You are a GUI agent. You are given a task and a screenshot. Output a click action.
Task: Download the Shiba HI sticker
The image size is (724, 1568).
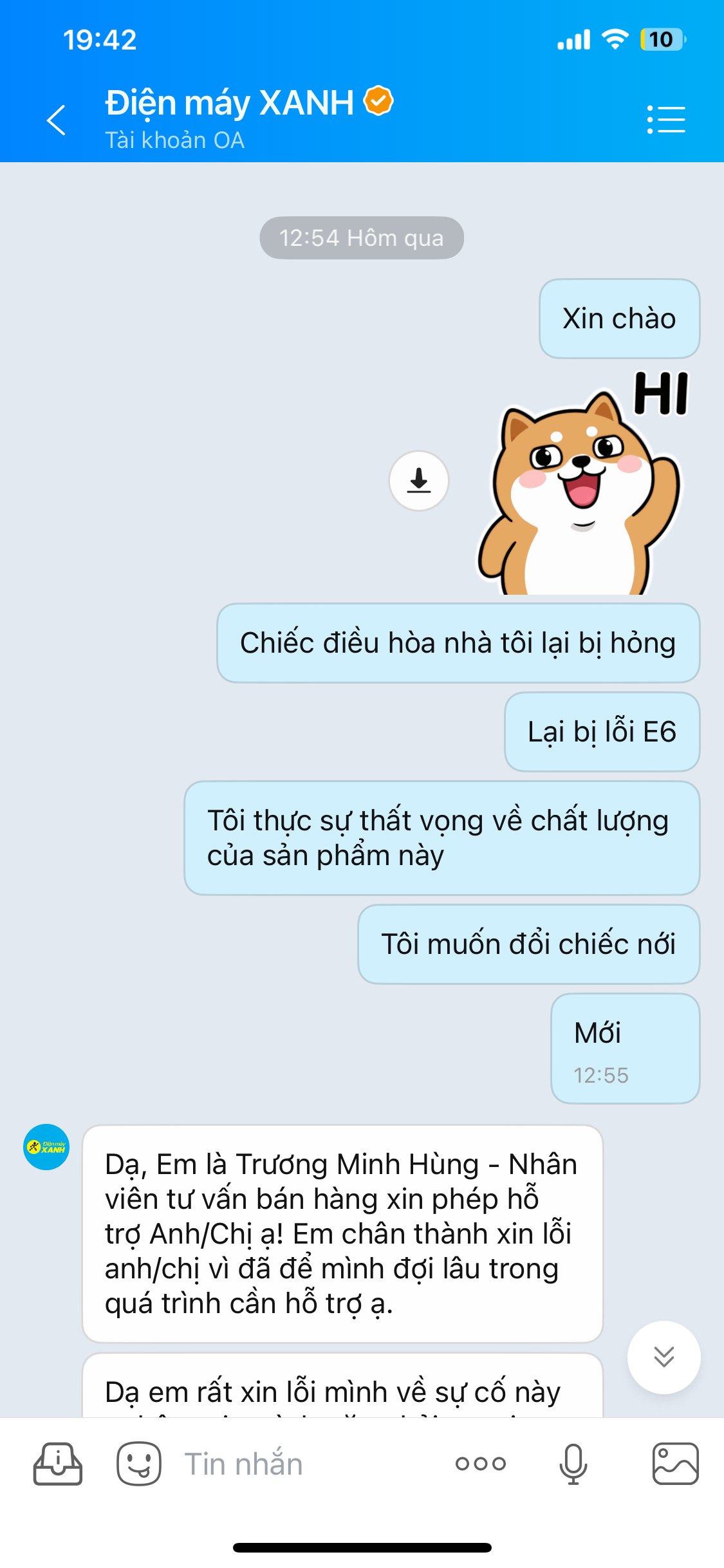(419, 481)
